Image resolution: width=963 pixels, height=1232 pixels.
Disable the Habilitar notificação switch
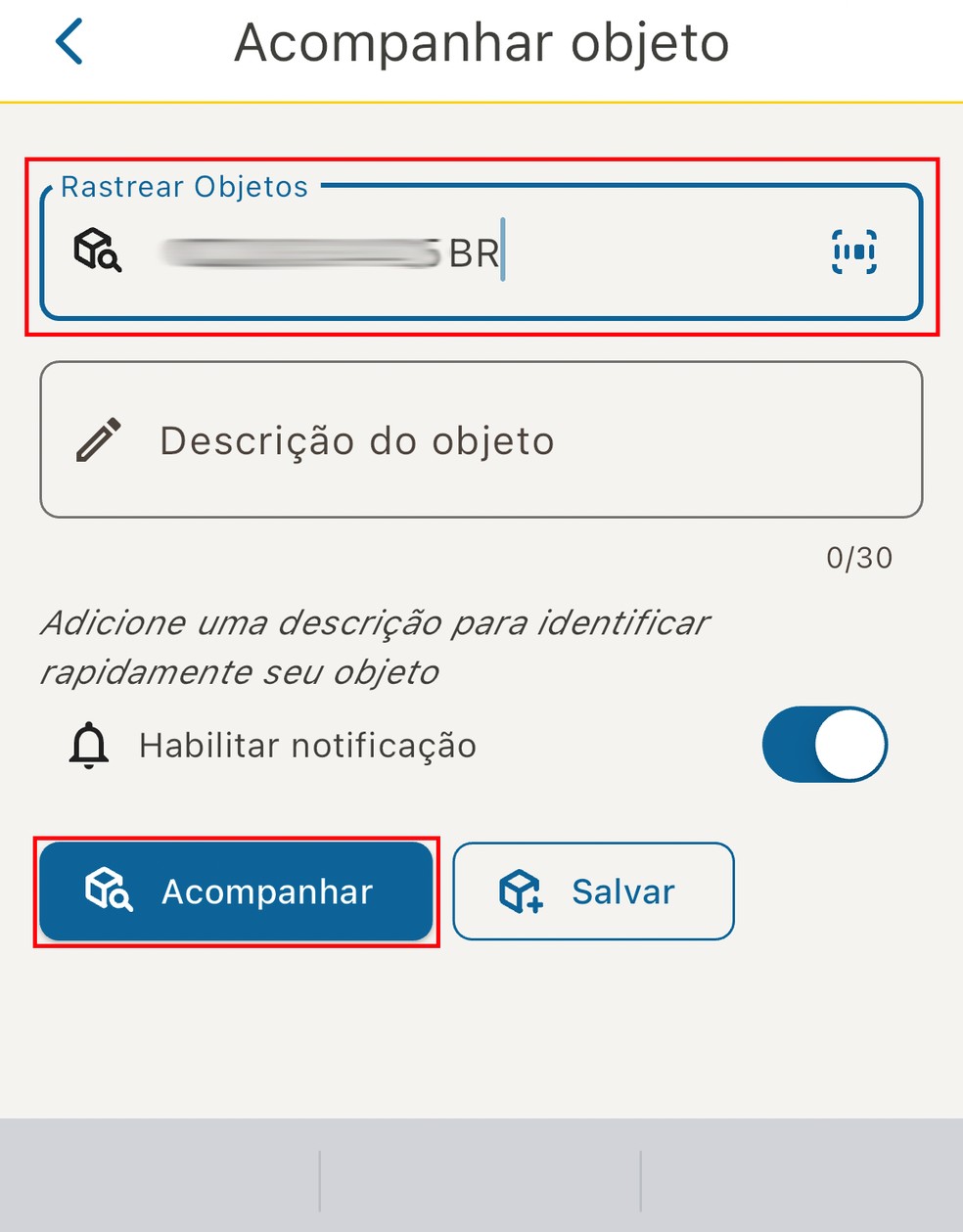point(825,745)
